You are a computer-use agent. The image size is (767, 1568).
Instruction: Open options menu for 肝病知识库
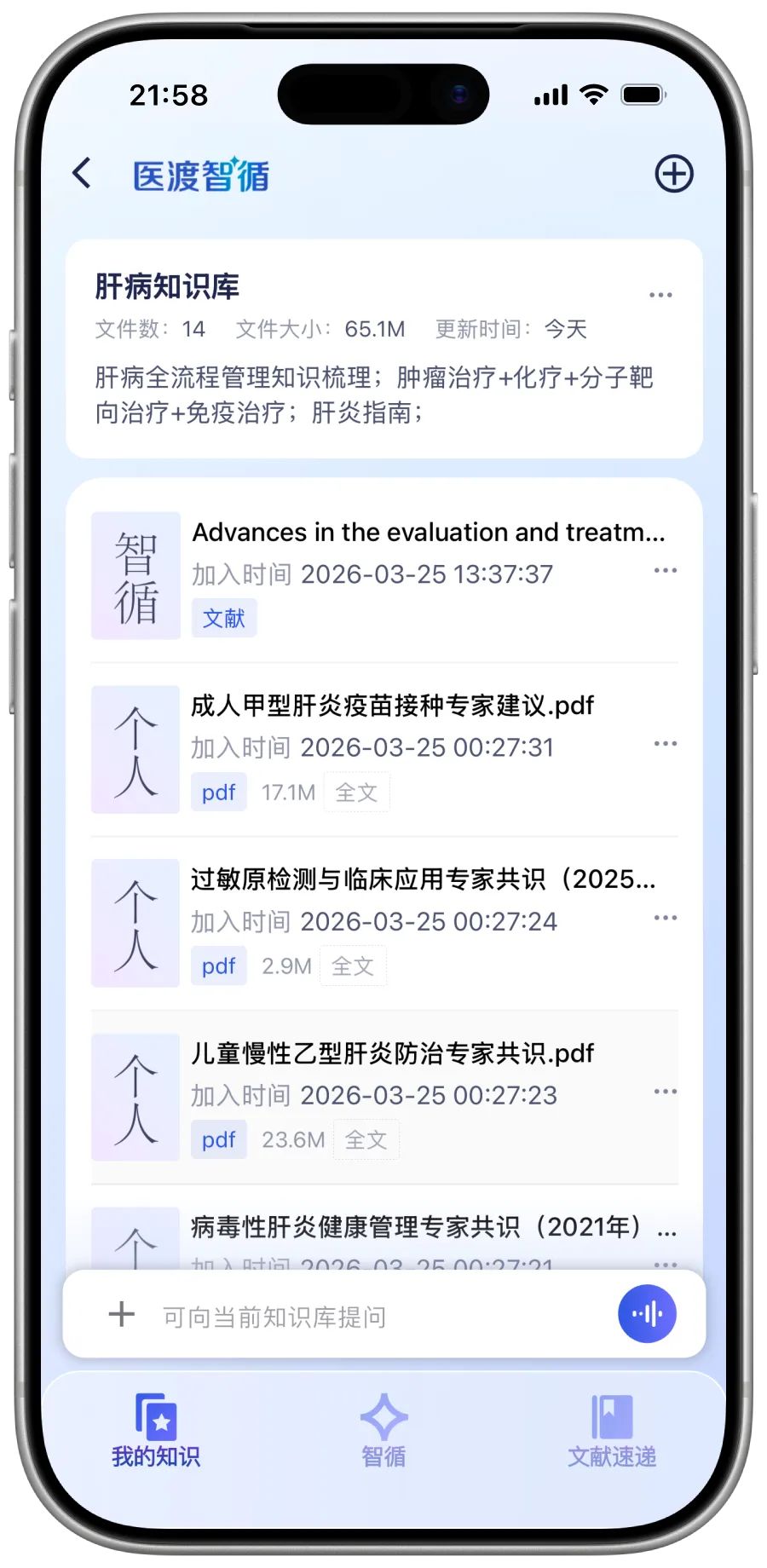[x=661, y=294]
